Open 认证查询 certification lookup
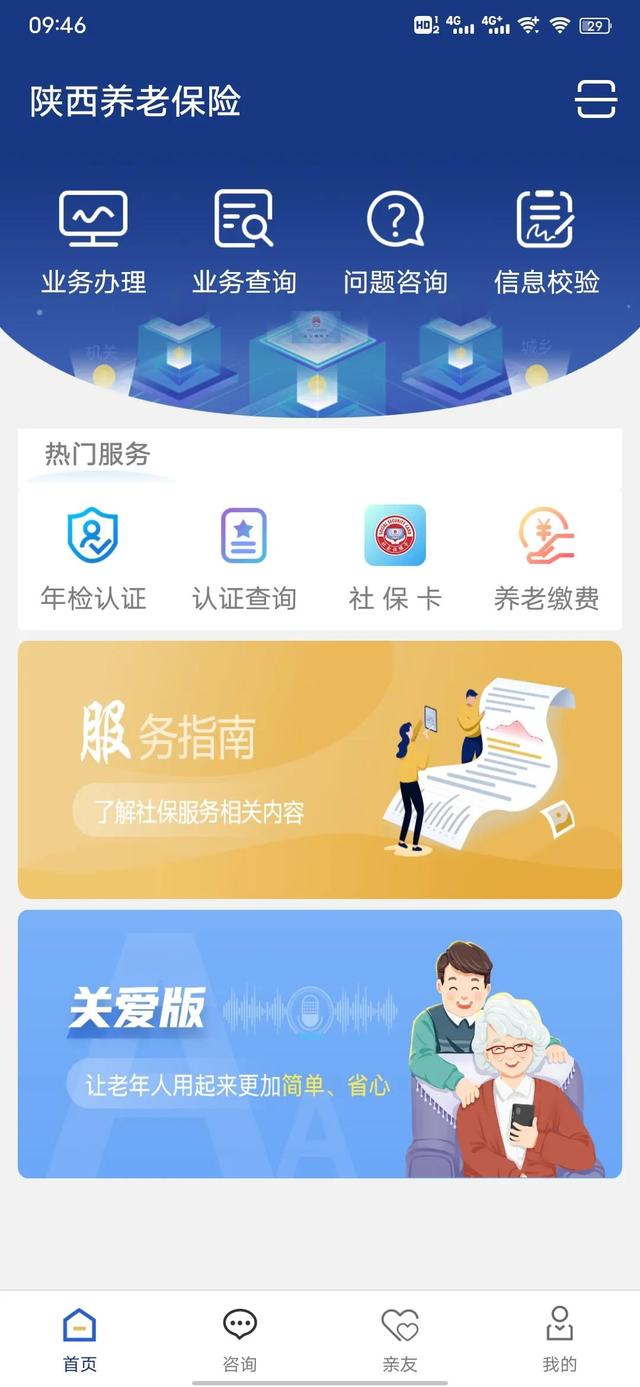640x1387 pixels. (244, 558)
